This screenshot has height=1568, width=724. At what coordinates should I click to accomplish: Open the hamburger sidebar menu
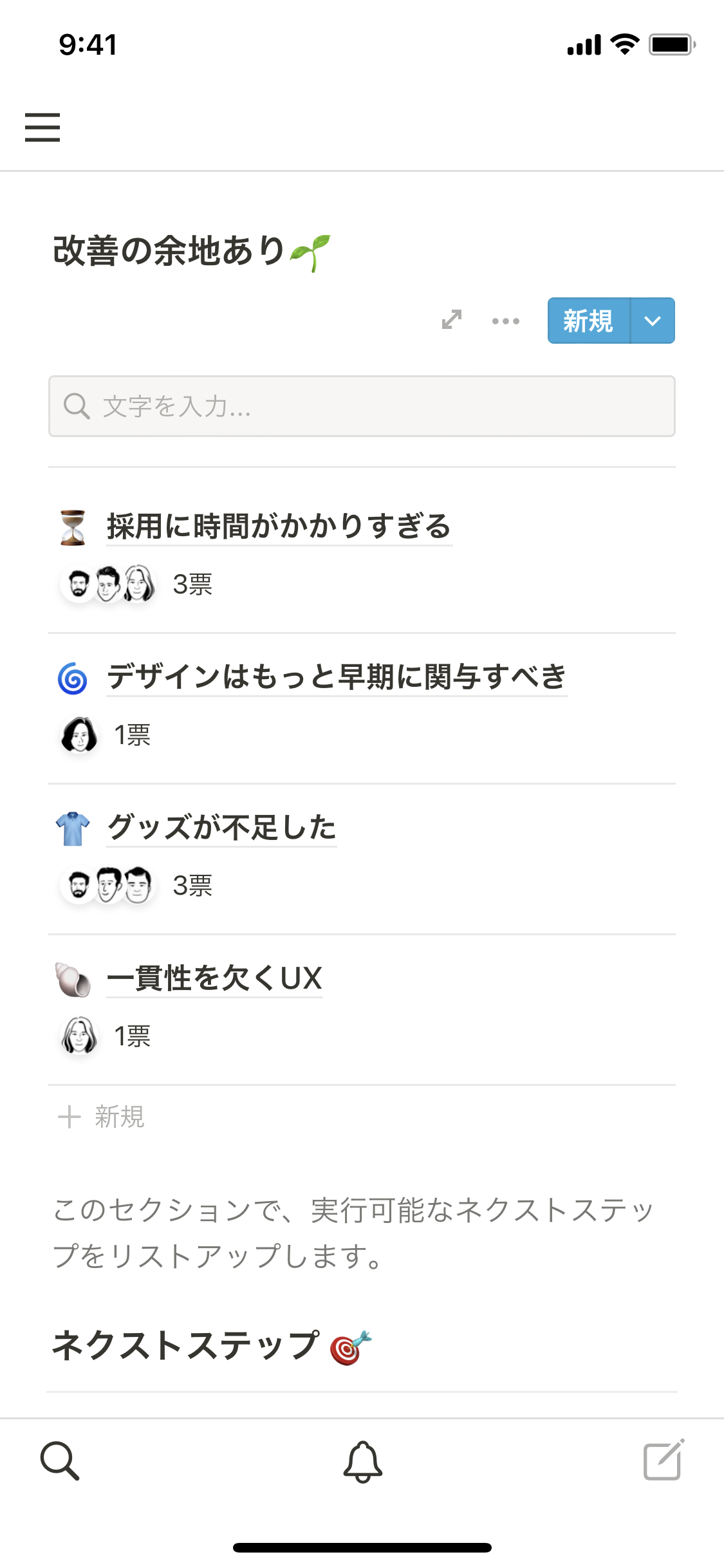click(42, 127)
